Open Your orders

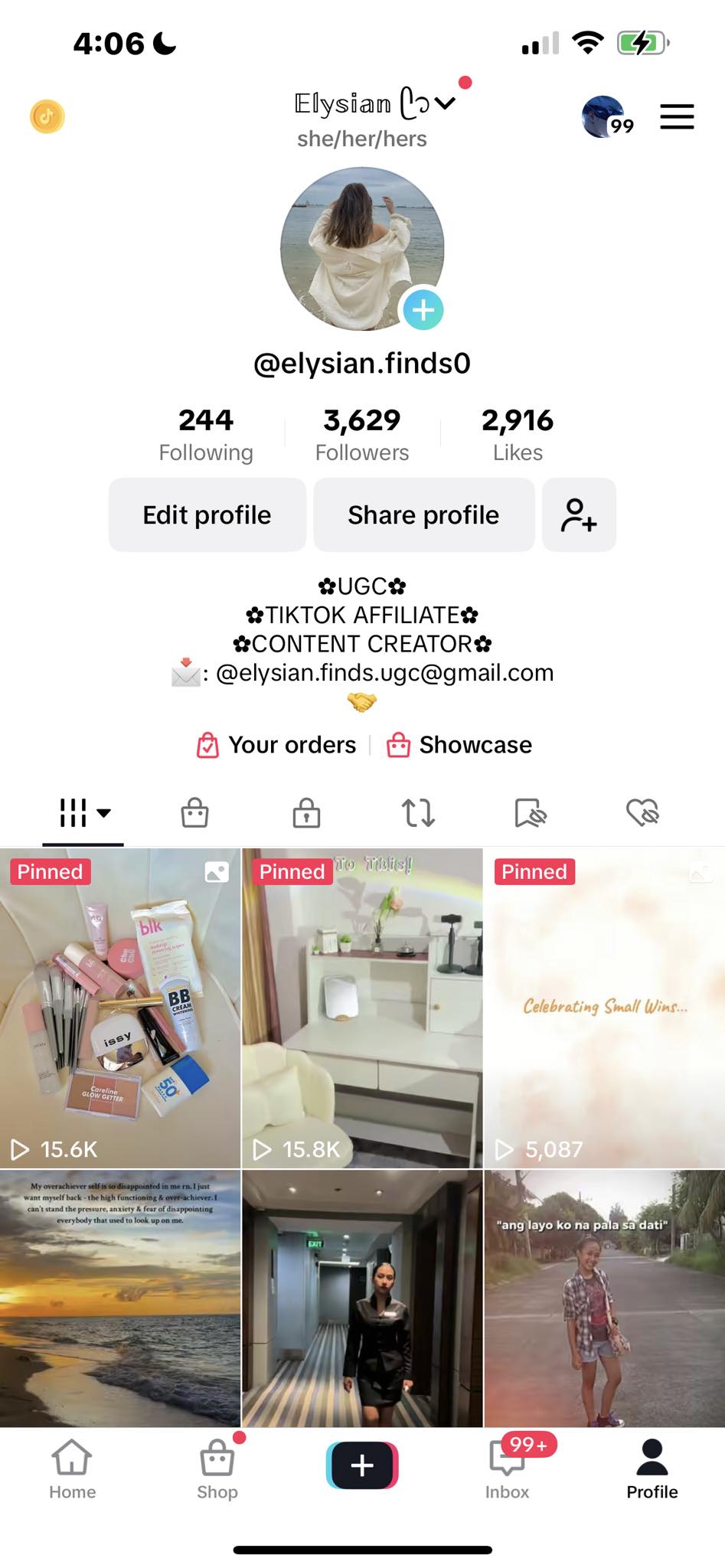tap(277, 745)
